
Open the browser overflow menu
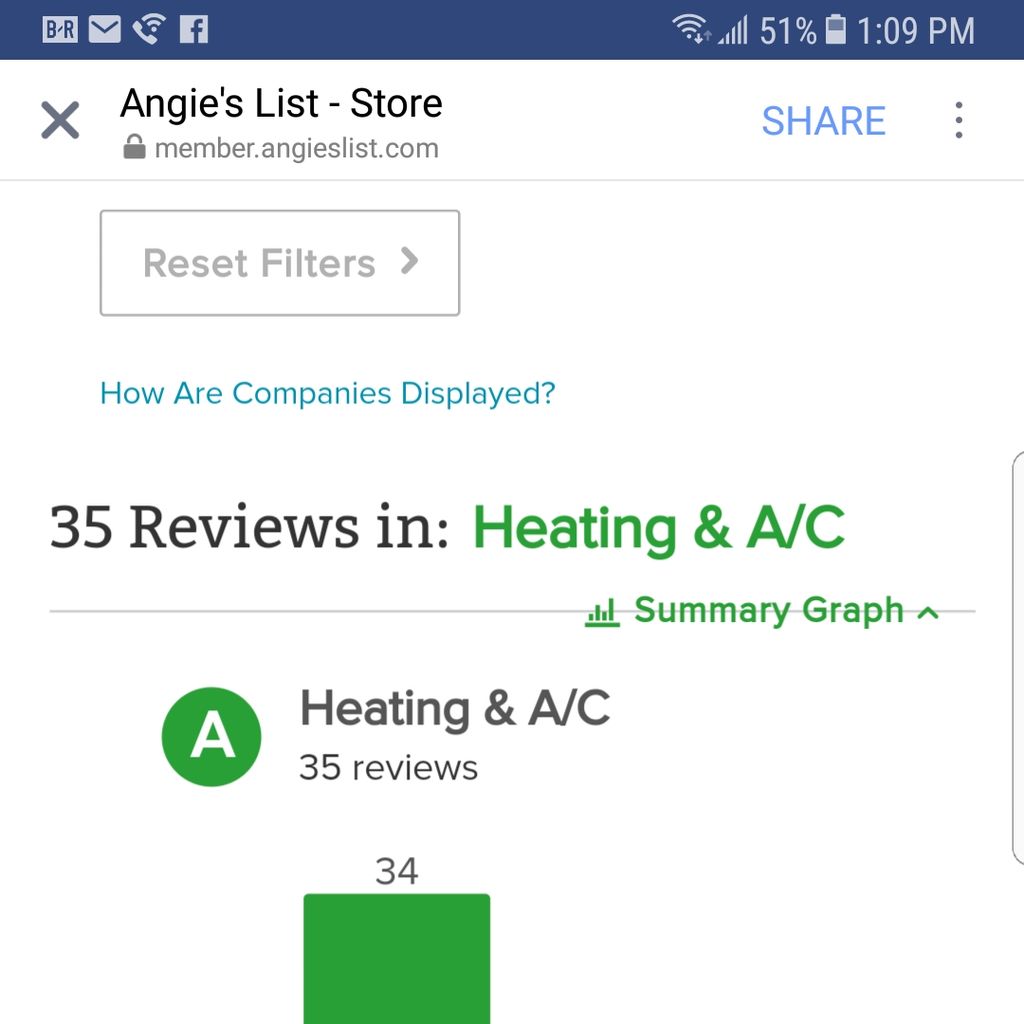958,121
